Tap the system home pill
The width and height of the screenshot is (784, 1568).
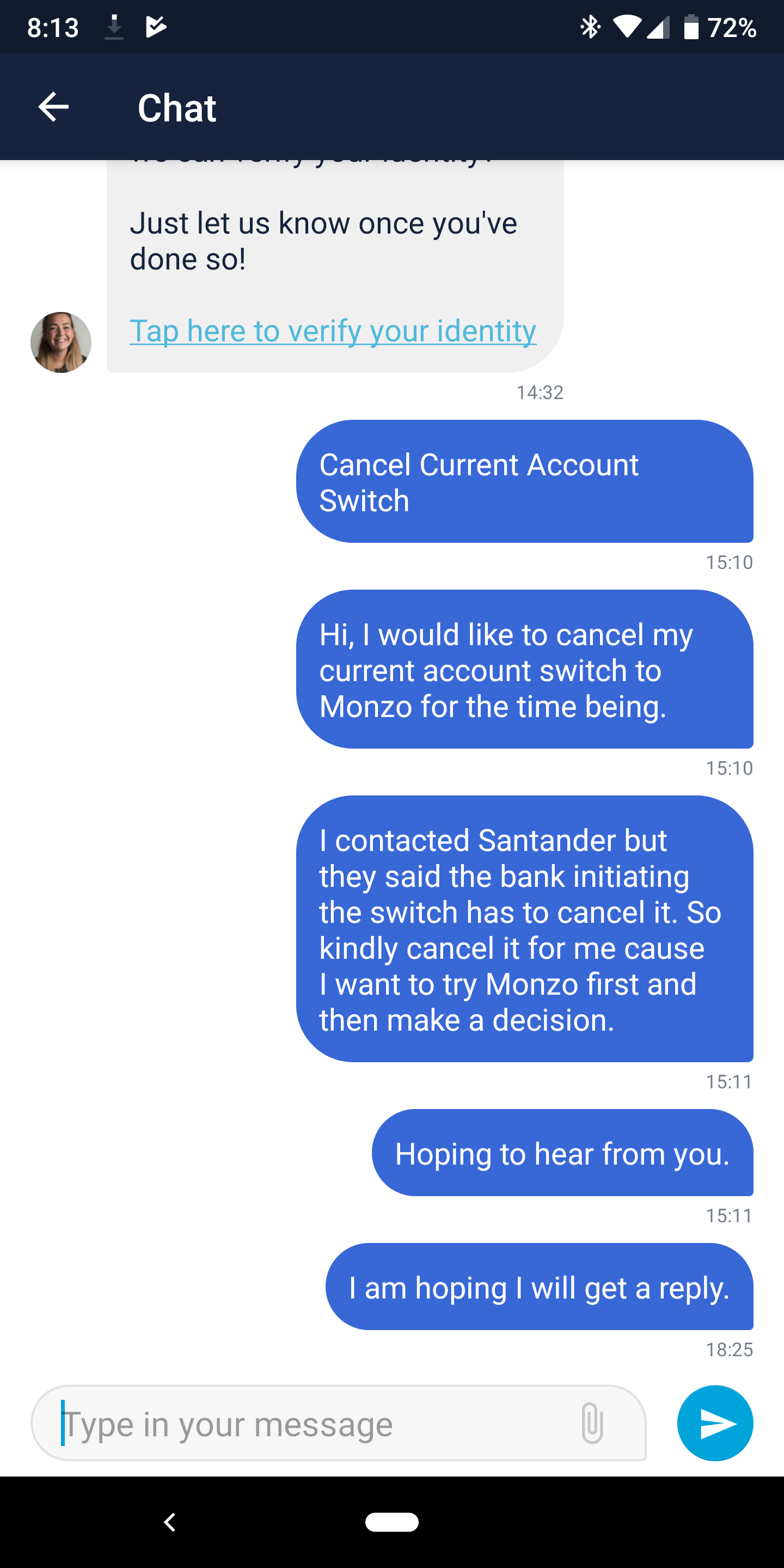(392, 1522)
